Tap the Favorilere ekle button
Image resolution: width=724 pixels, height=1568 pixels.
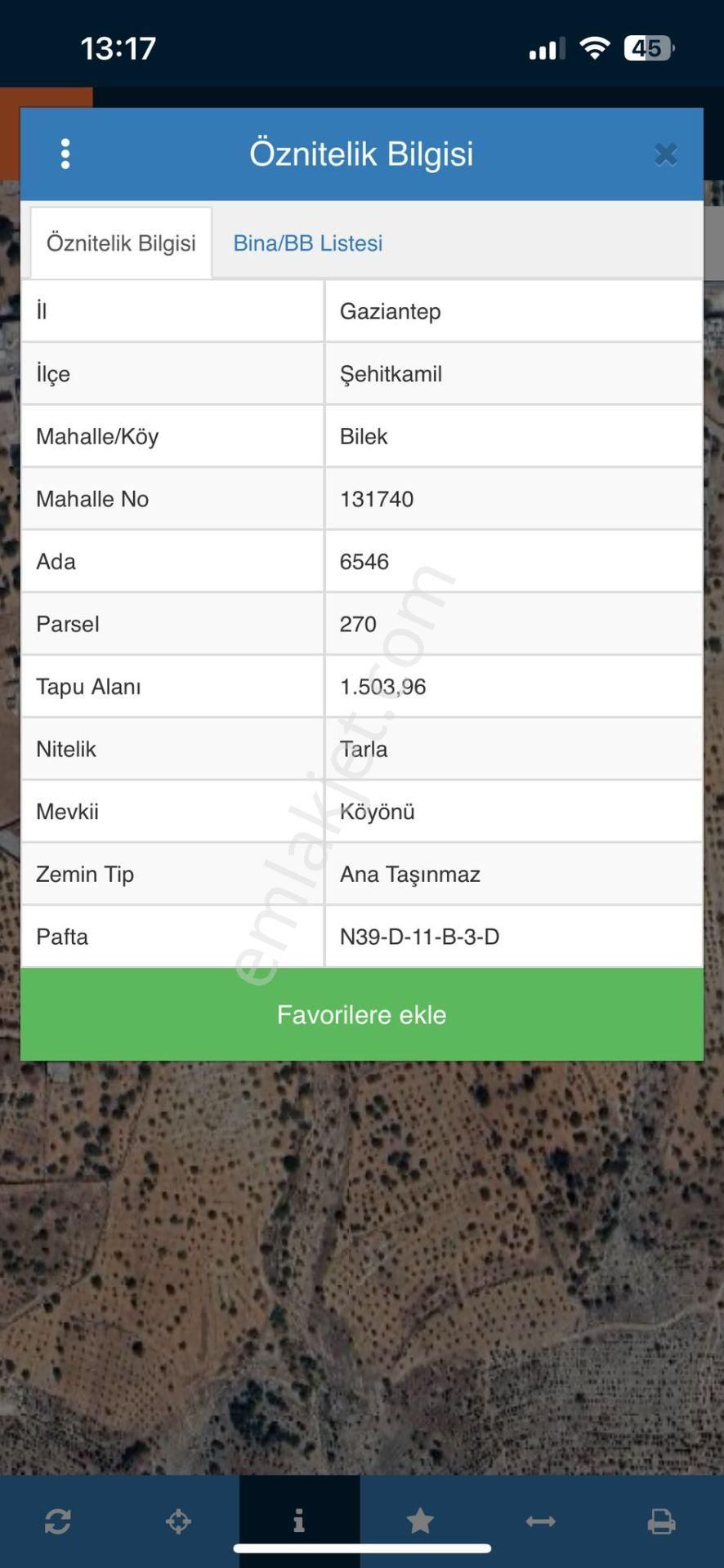tap(362, 1014)
